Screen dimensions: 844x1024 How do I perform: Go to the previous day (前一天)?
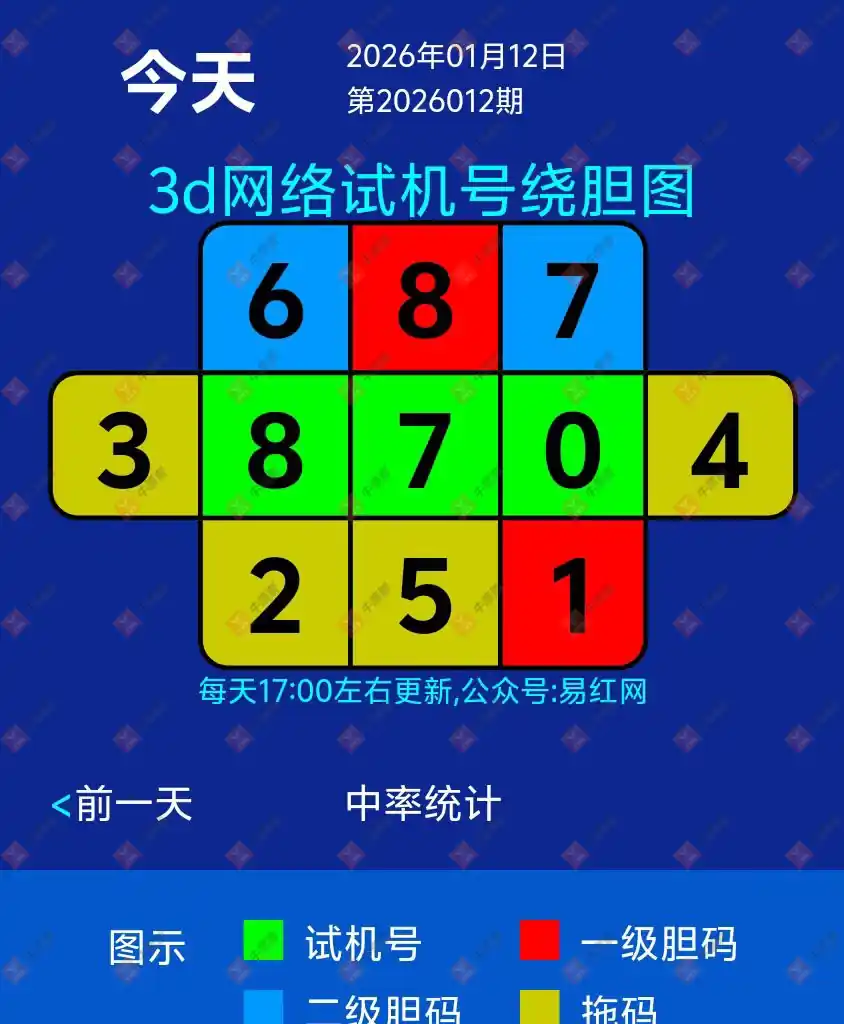point(122,804)
